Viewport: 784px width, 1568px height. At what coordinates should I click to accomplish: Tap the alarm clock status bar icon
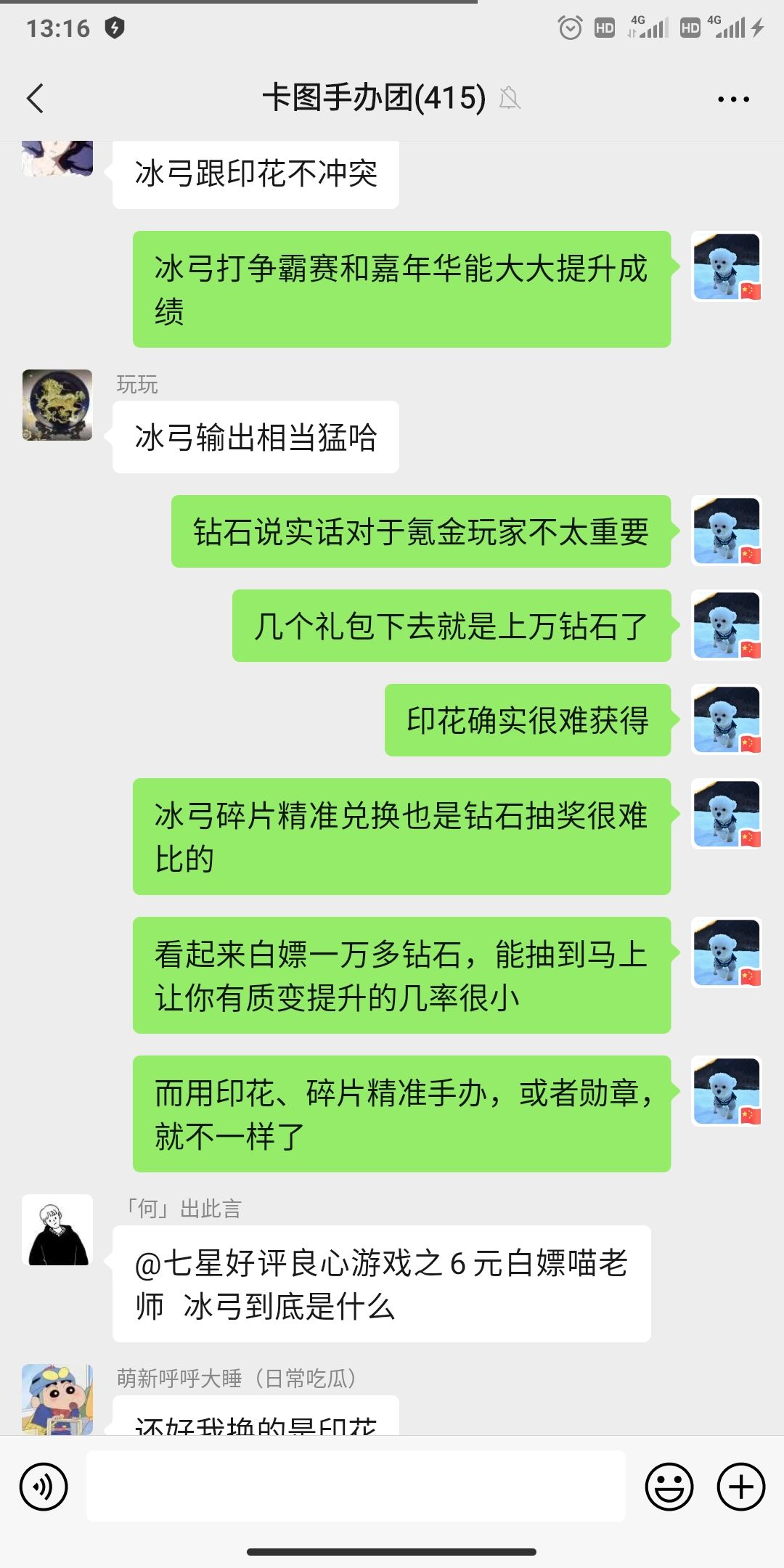point(571,28)
